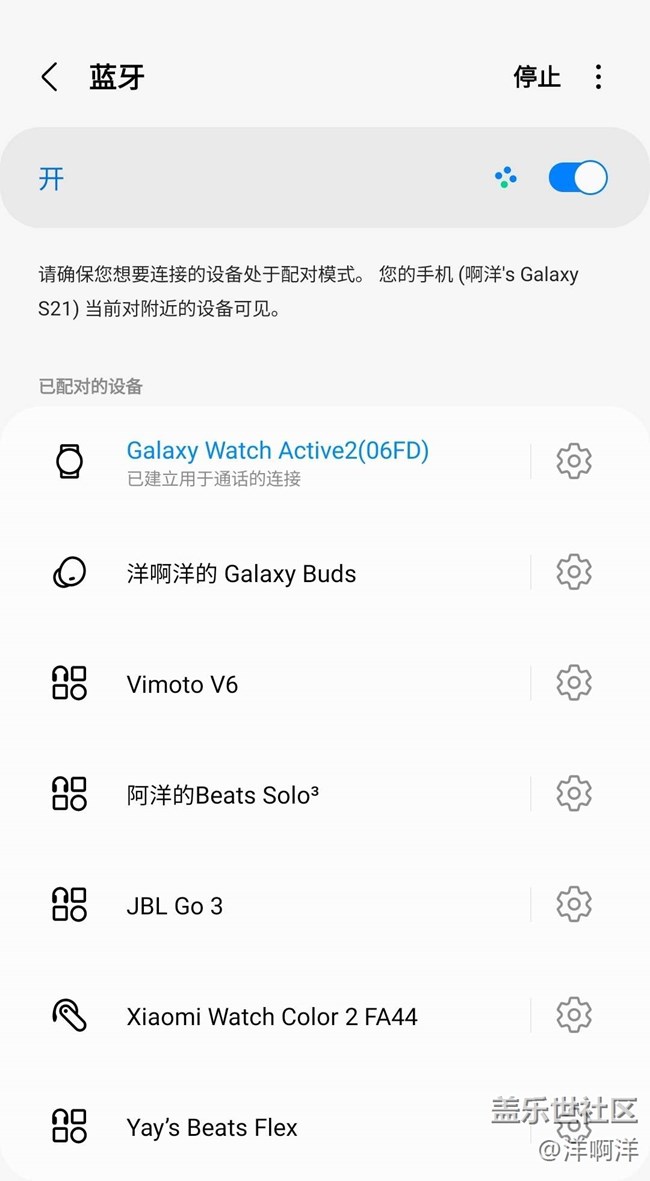Open settings gear for Beats Solo³

(x=574, y=794)
